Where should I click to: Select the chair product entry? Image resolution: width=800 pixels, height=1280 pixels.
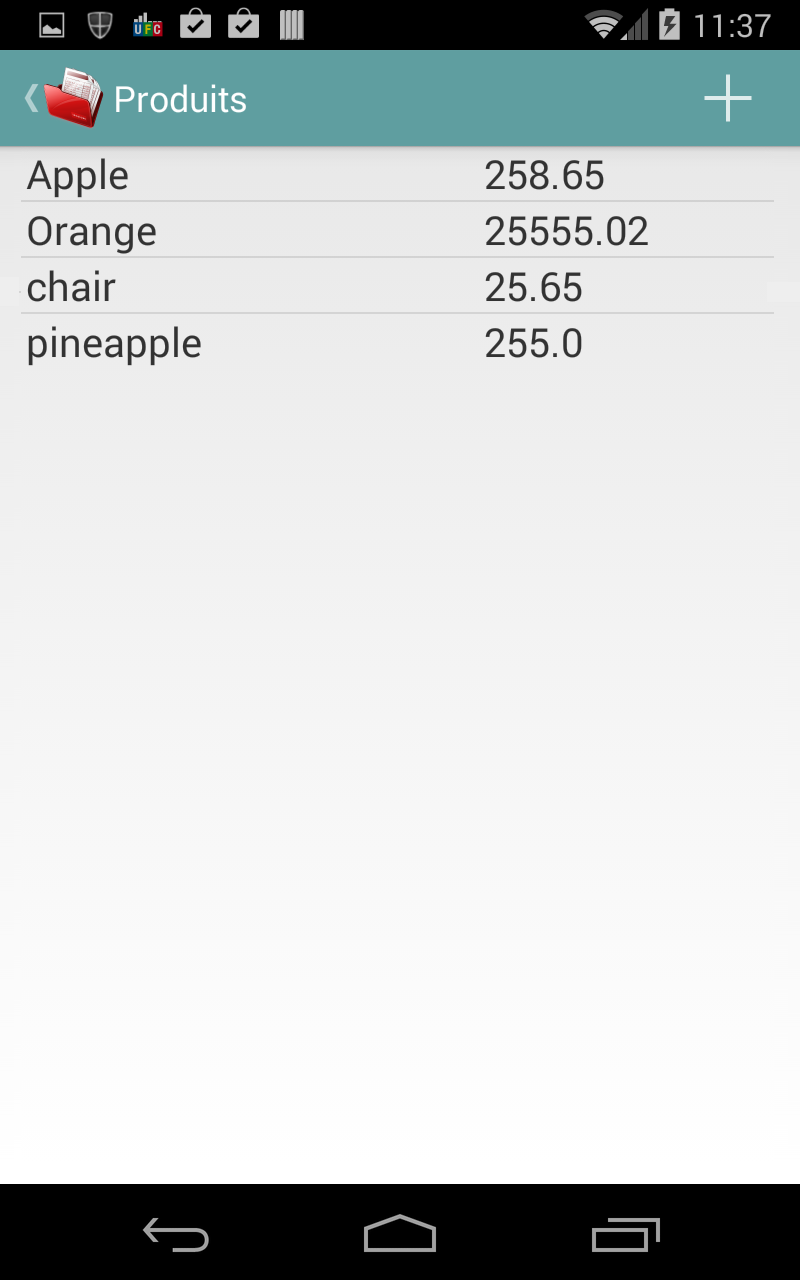[x=400, y=287]
